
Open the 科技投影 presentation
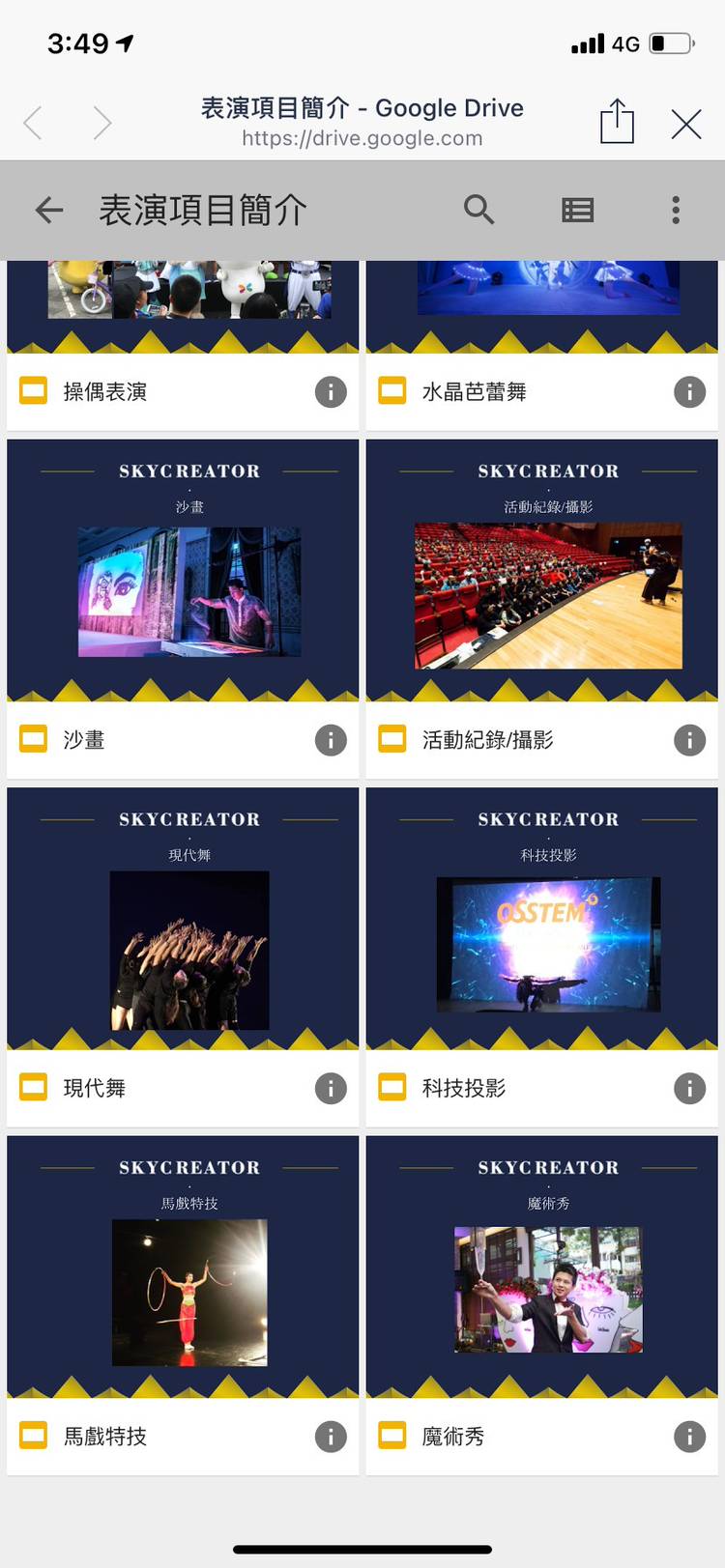click(x=541, y=956)
